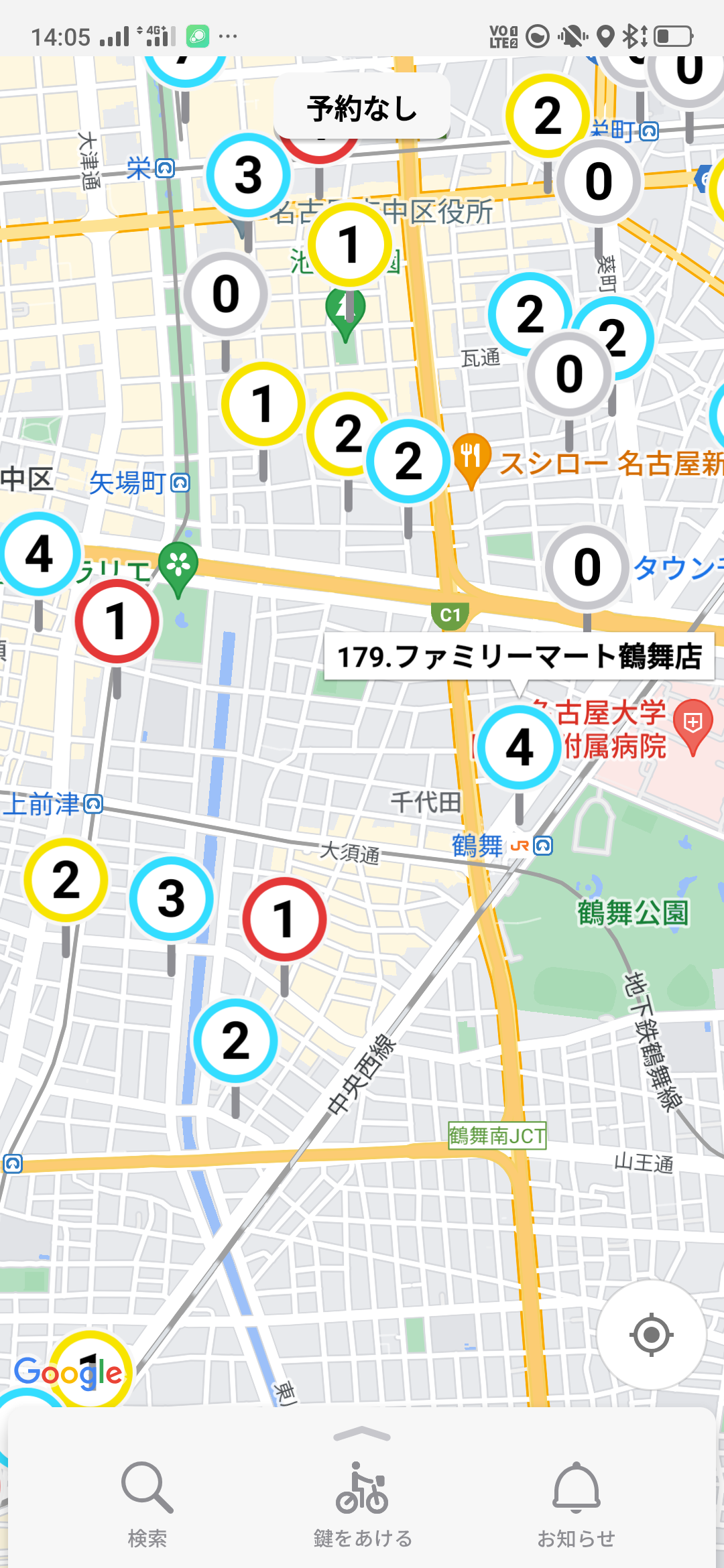Screen dimensions: 724x1568
Task: Select the station marker with 4 under ファミリーマート鶴舞店
Action: click(519, 747)
